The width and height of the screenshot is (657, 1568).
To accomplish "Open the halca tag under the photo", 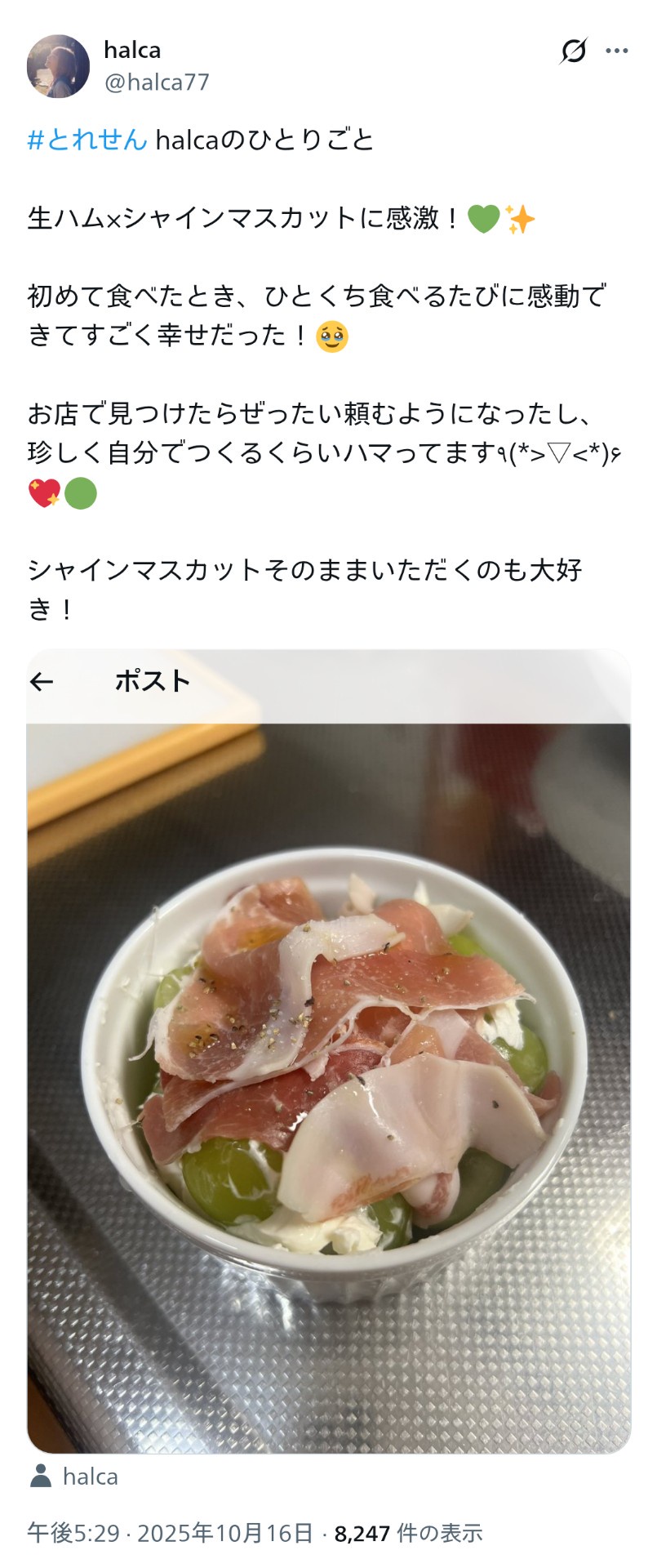I will tap(77, 1477).
